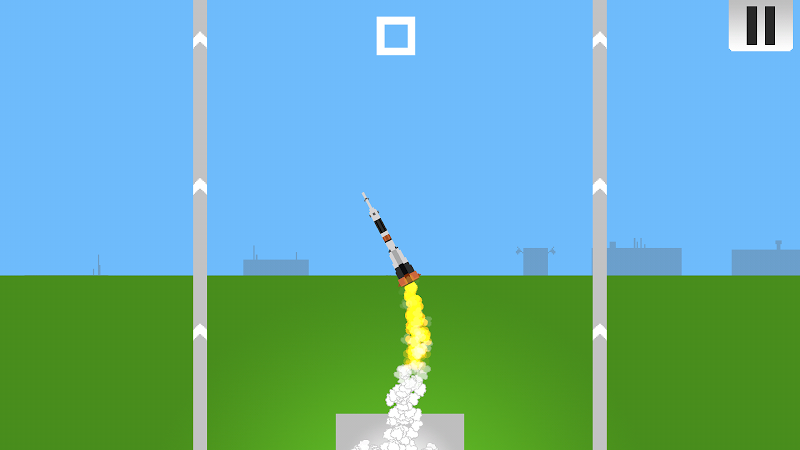Pause the rocket game
Viewport: 800px width, 450px height.
(x=760, y=24)
